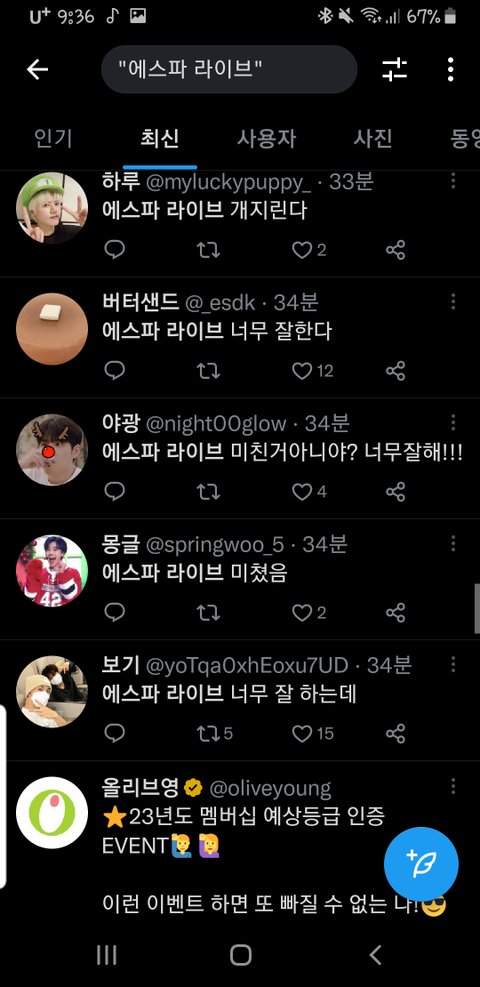480x987 pixels.
Task: Switch to the 사진 tab
Action: tap(372, 138)
